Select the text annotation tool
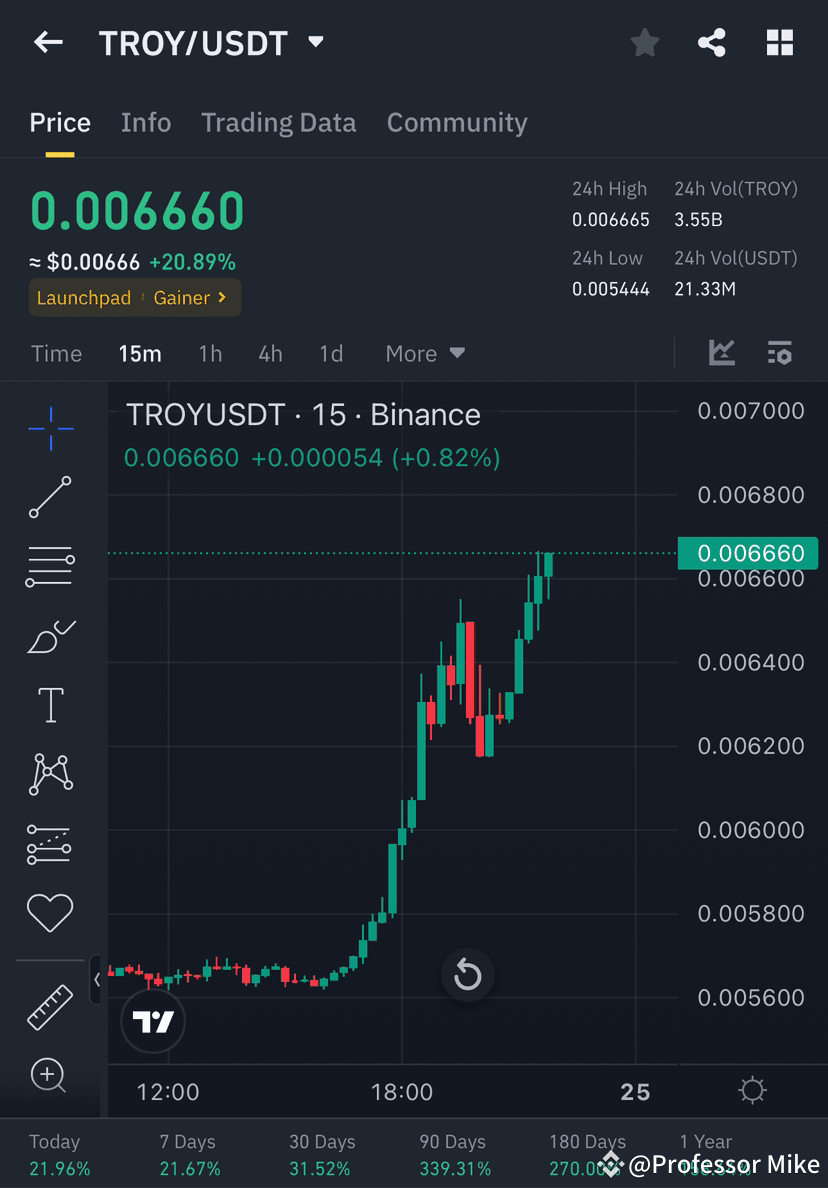Viewport: 828px width, 1188px height. point(50,704)
